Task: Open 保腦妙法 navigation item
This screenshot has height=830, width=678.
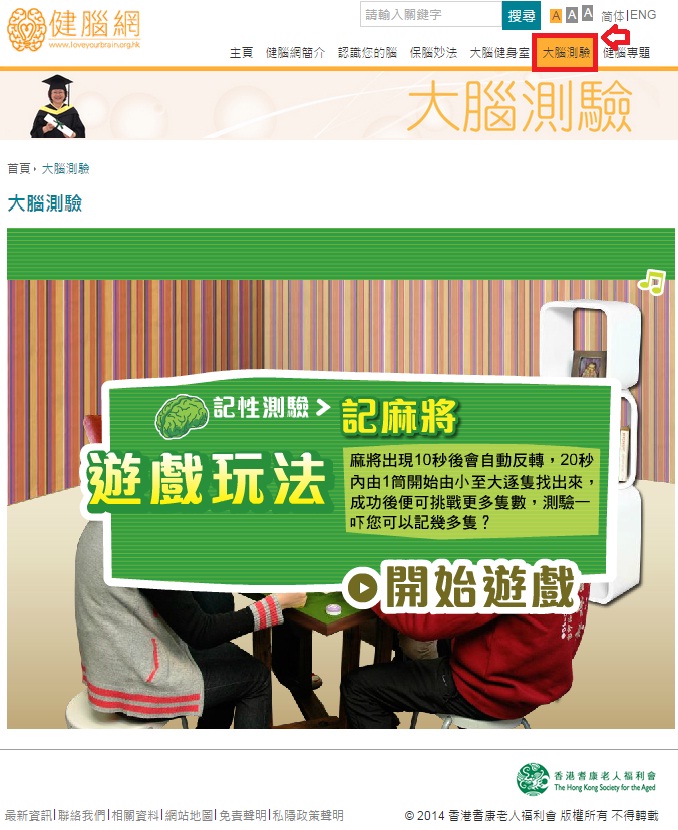Action: 433,53
